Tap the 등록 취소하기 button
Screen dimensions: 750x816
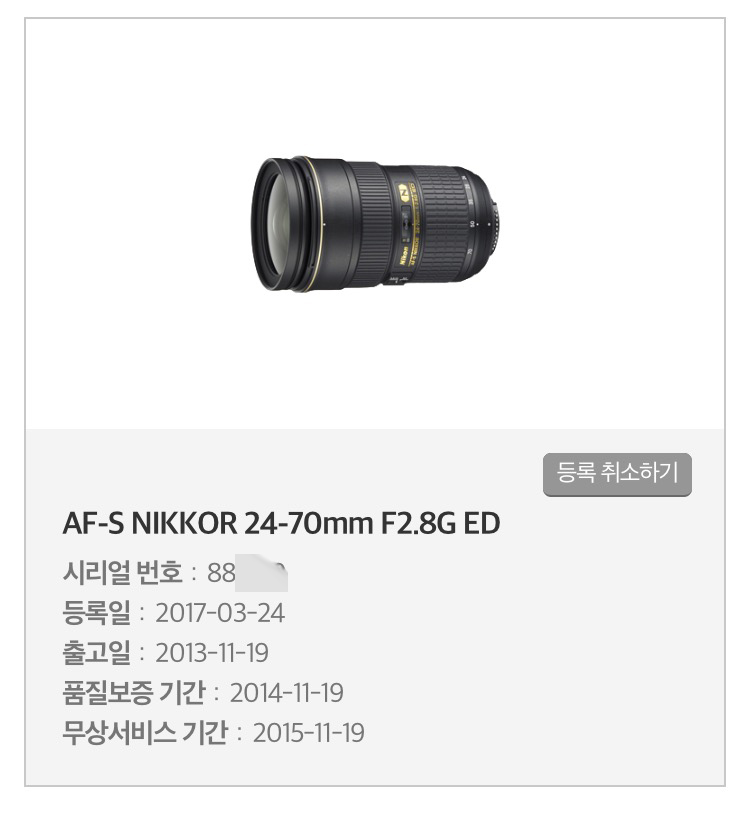pos(617,474)
